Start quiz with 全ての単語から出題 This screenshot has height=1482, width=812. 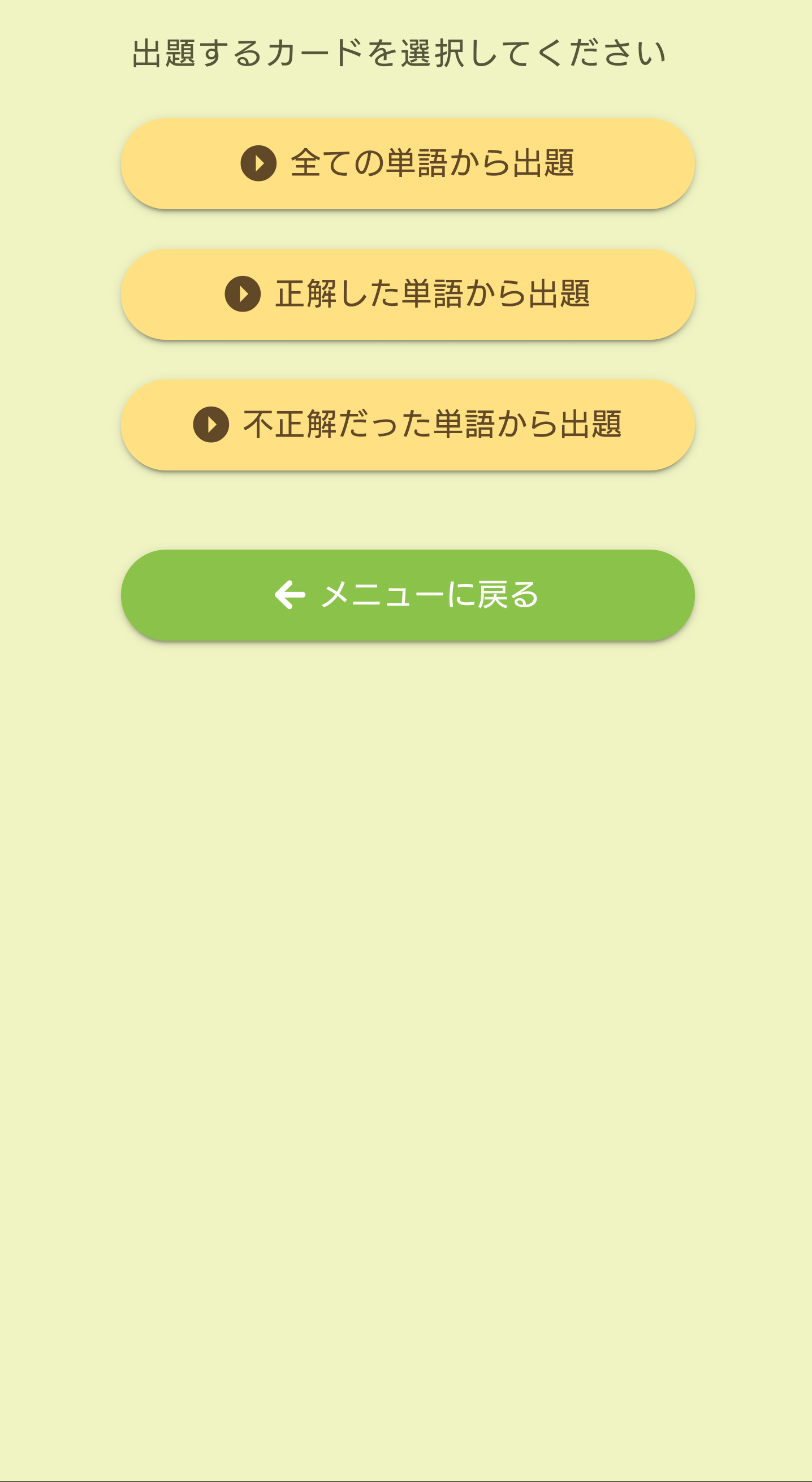[x=408, y=163]
